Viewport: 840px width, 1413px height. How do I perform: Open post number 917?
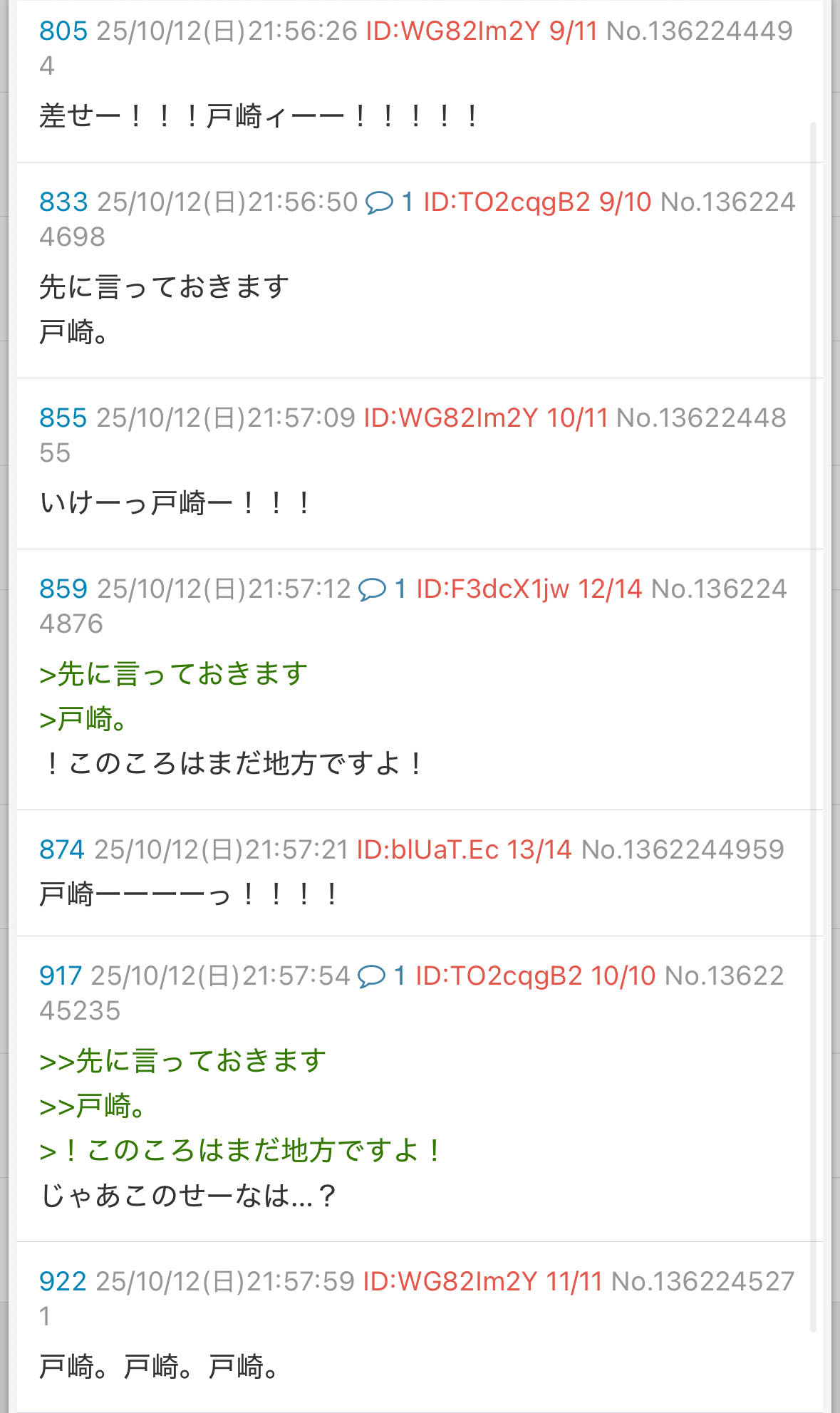coord(61,975)
